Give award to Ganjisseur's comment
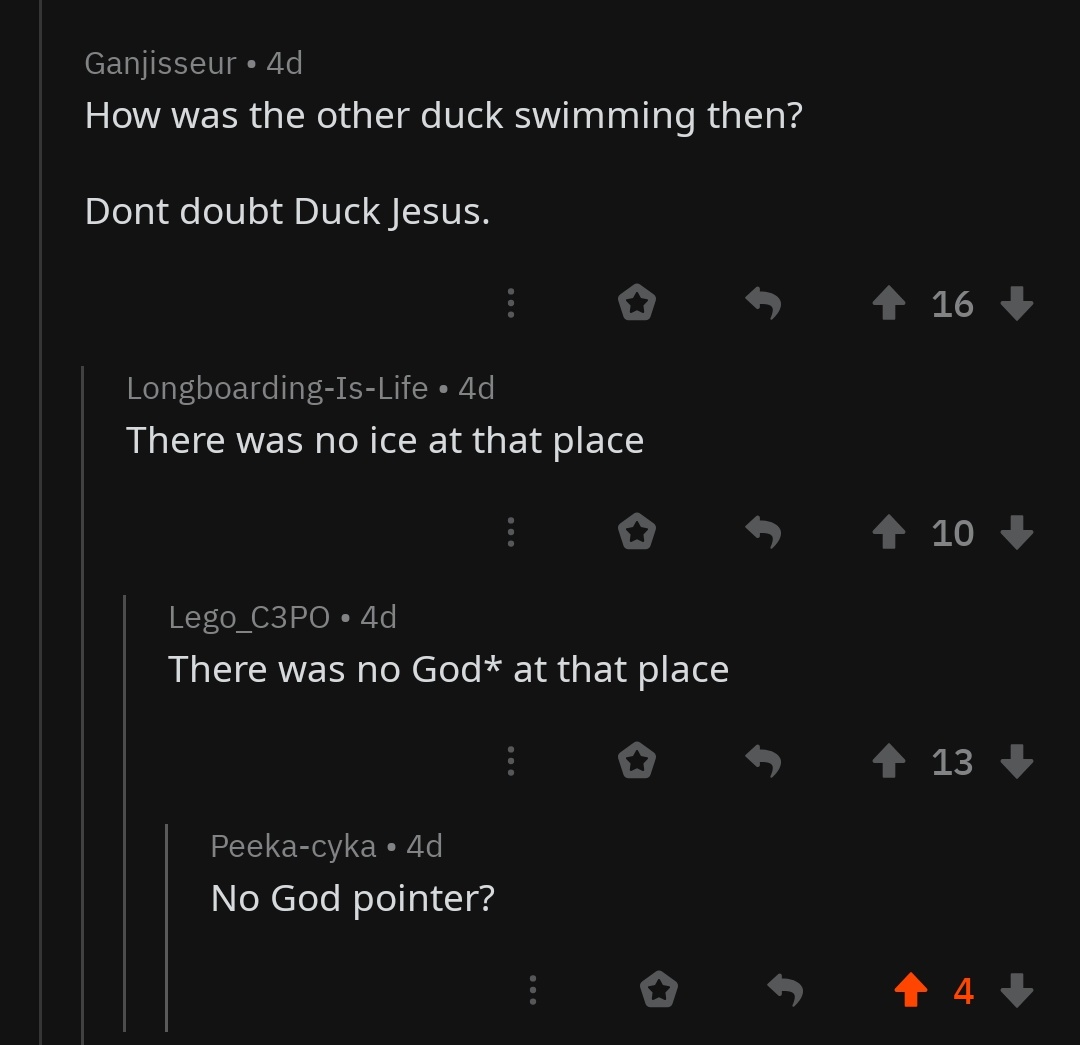The width and height of the screenshot is (1080, 1045). click(x=637, y=303)
